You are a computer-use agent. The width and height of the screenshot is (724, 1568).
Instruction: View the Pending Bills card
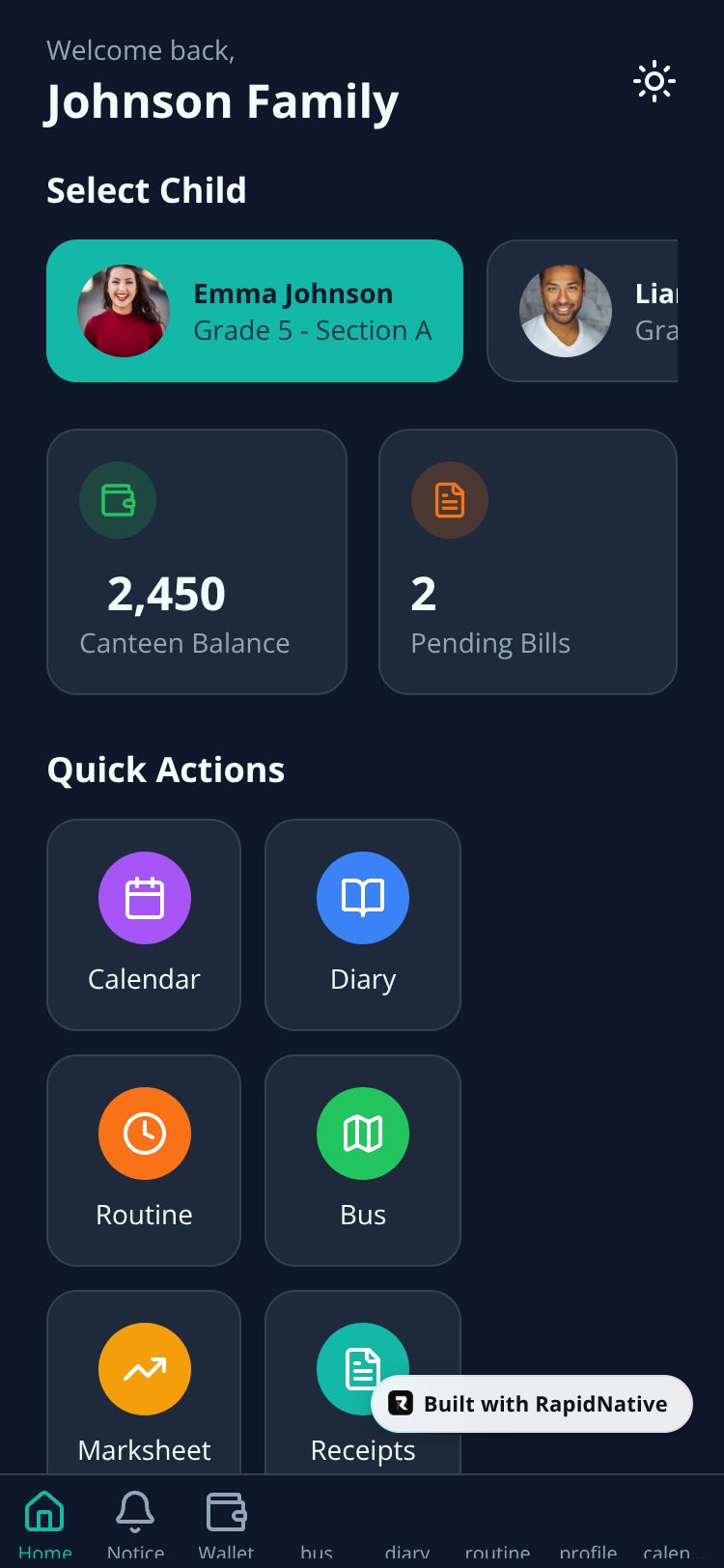528,562
